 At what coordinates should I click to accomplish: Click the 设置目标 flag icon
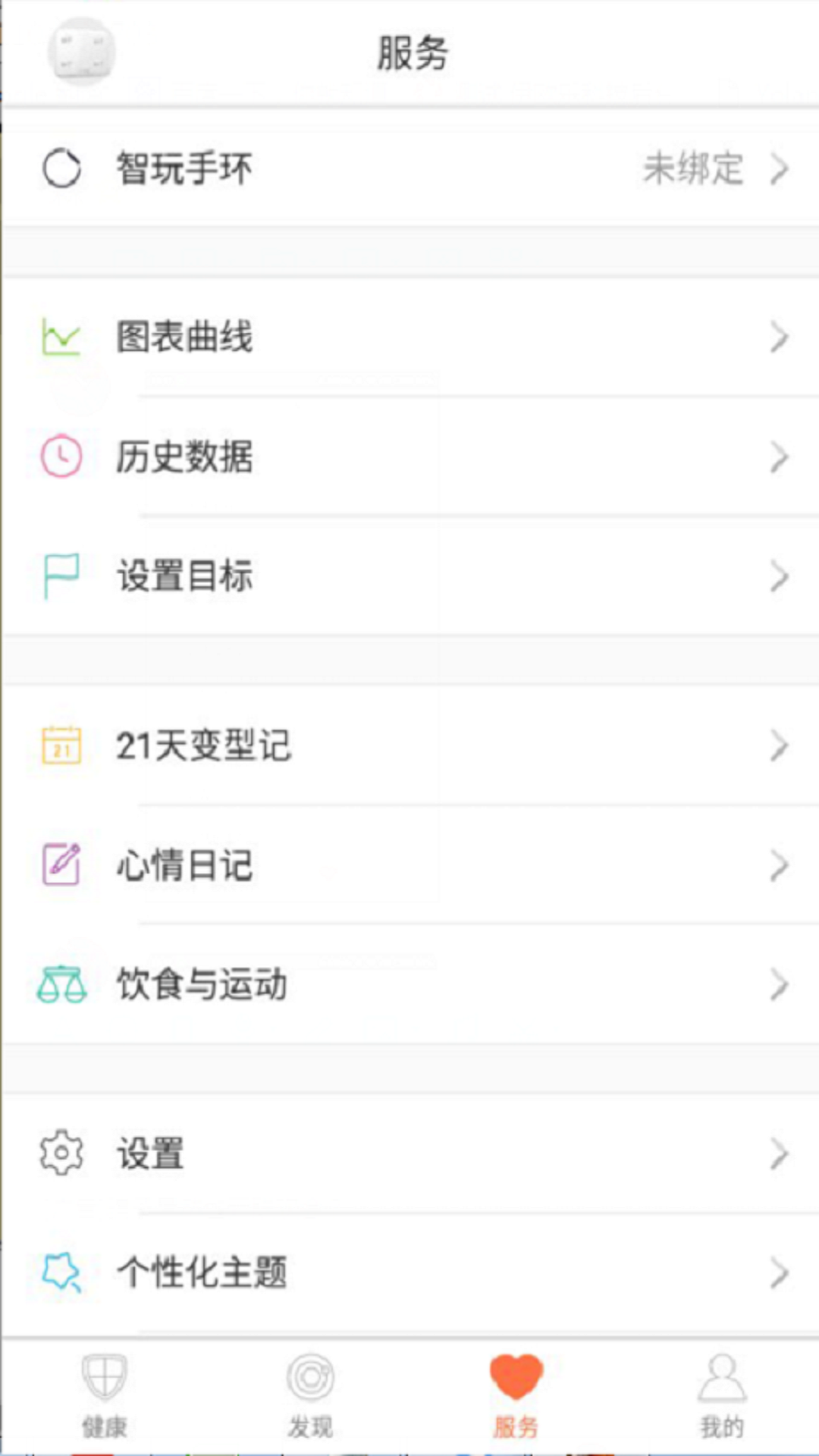click(x=61, y=575)
